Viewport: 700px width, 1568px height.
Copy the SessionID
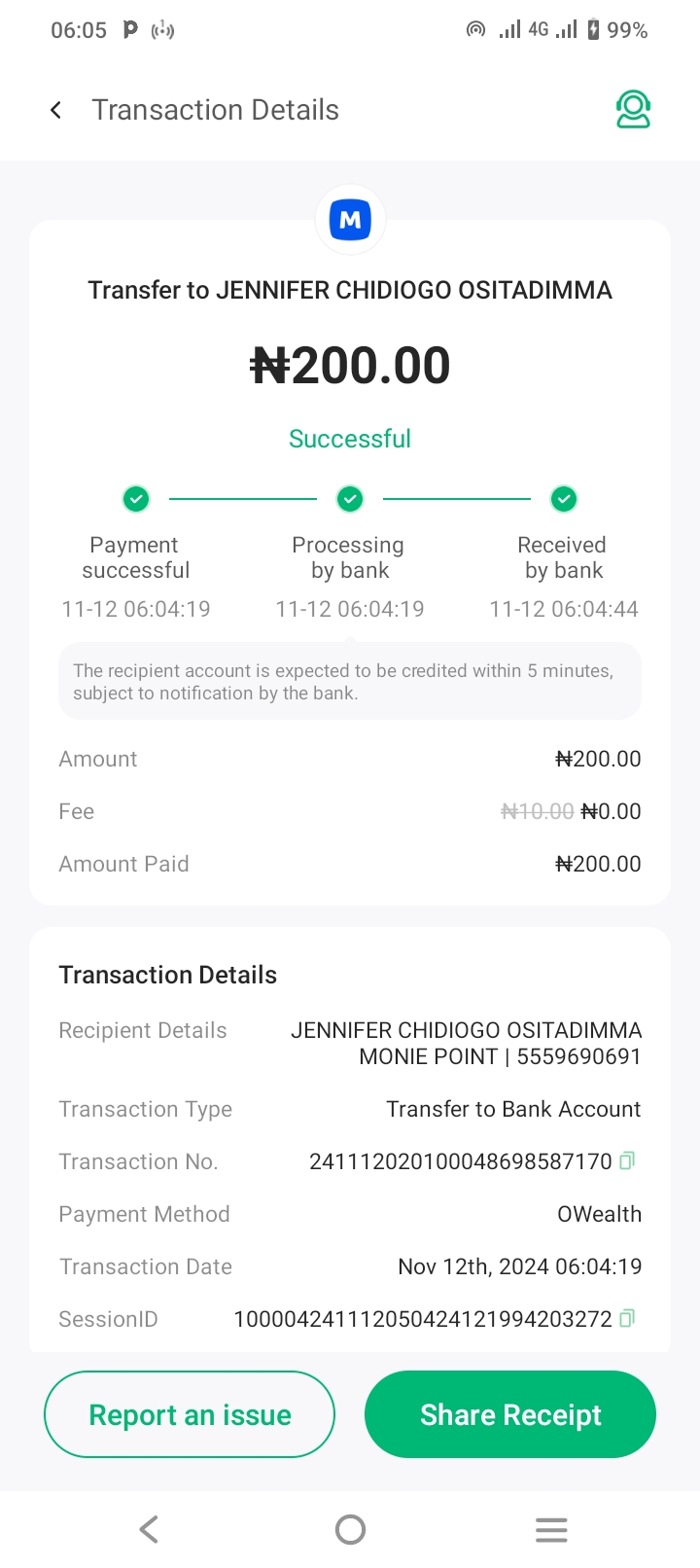point(628,1318)
